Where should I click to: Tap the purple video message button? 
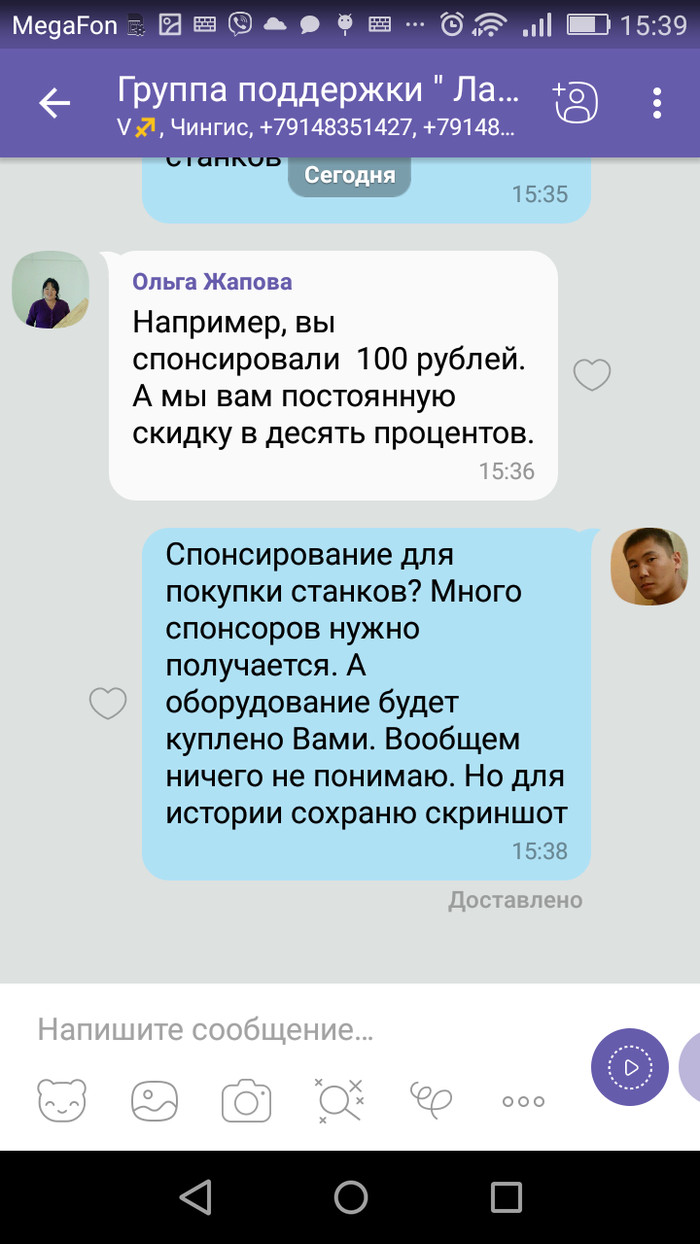(629, 1067)
